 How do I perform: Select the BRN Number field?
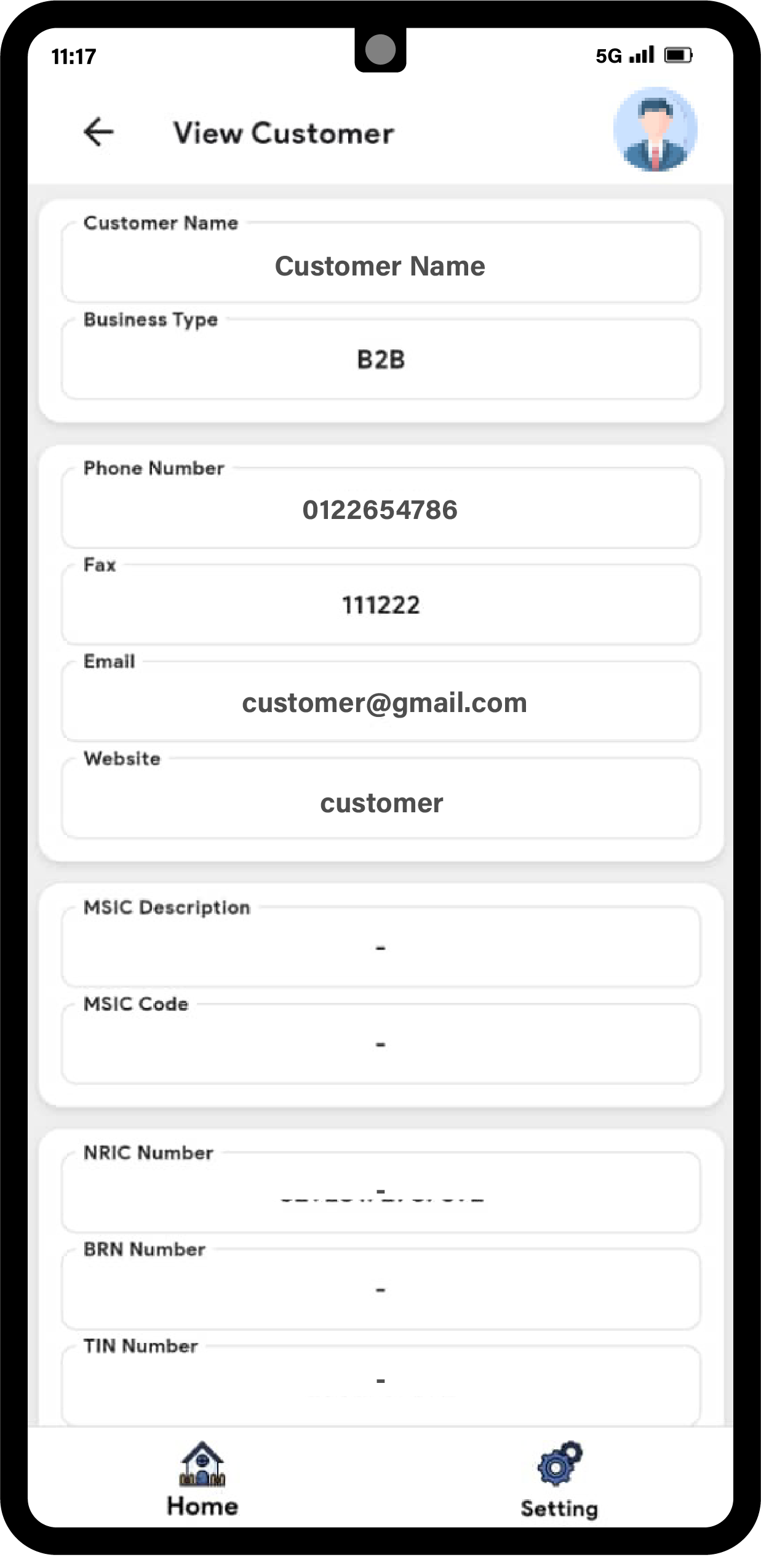point(380,1289)
